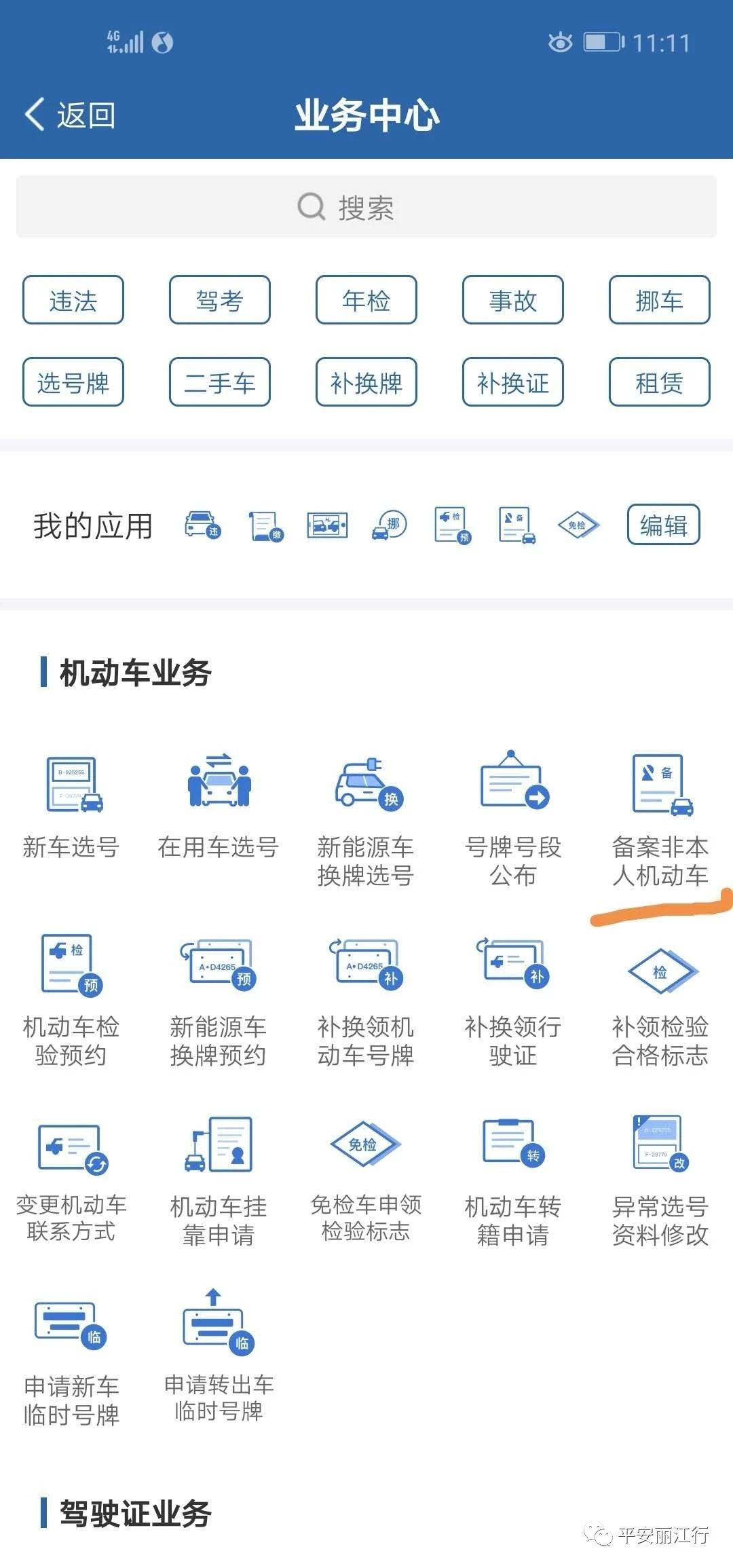Choose the 二手车 chip
Viewport: 733px width, 1568px height.
pyautogui.click(x=220, y=383)
